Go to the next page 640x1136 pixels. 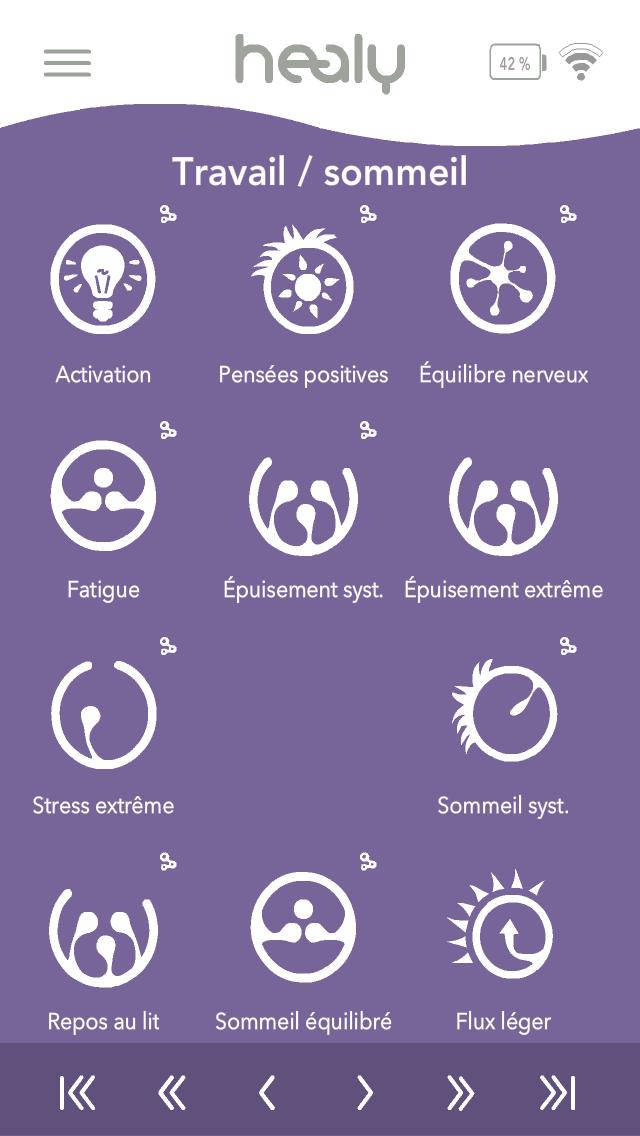[365, 1093]
